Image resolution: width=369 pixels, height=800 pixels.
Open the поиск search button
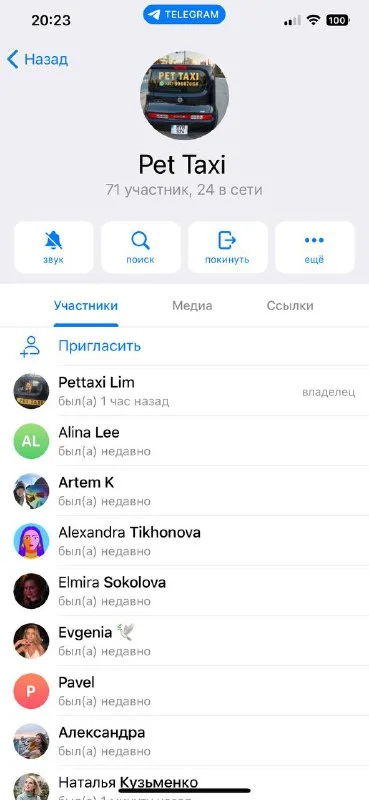click(x=141, y=247)
